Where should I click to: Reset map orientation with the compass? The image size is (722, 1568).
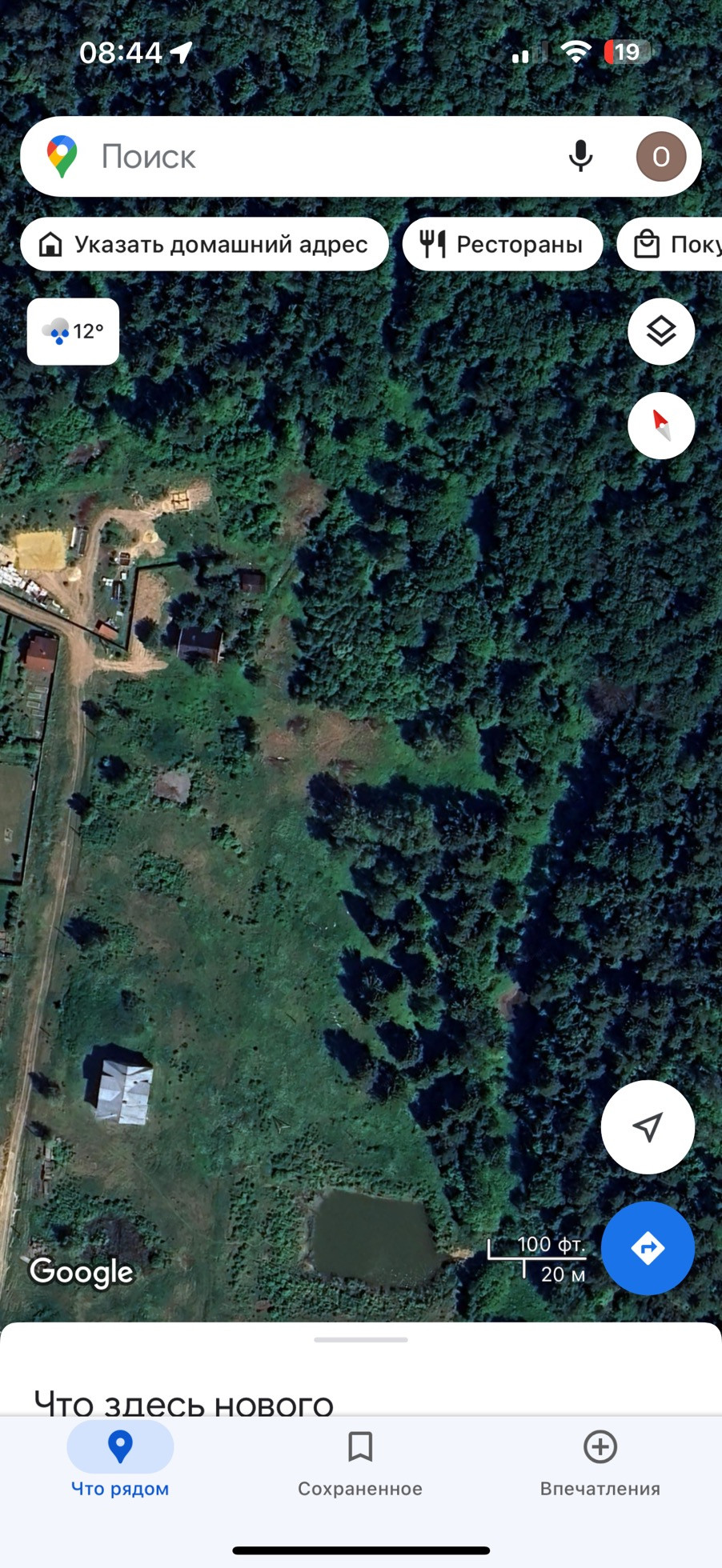click(x=660, y=425)
